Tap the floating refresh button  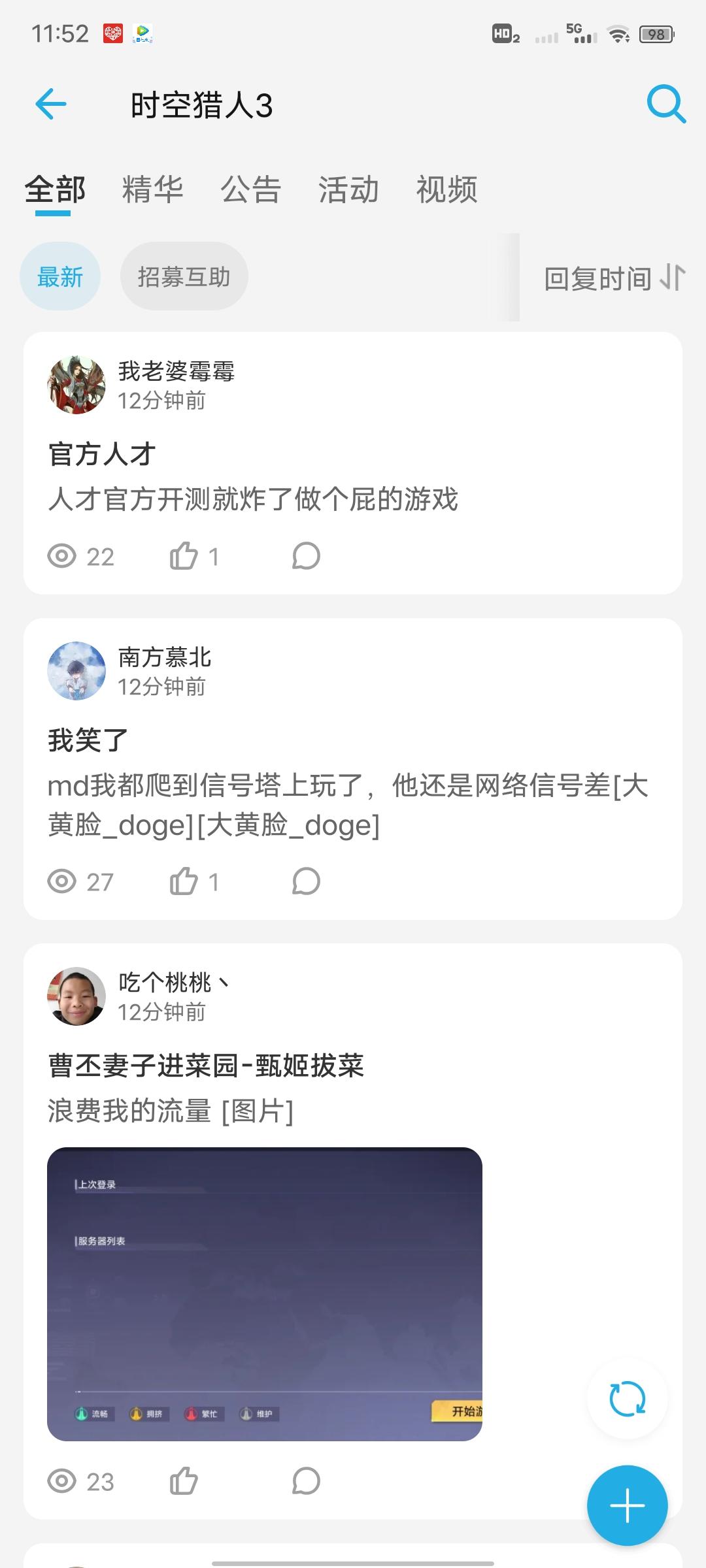click(x=628, y=1399)
